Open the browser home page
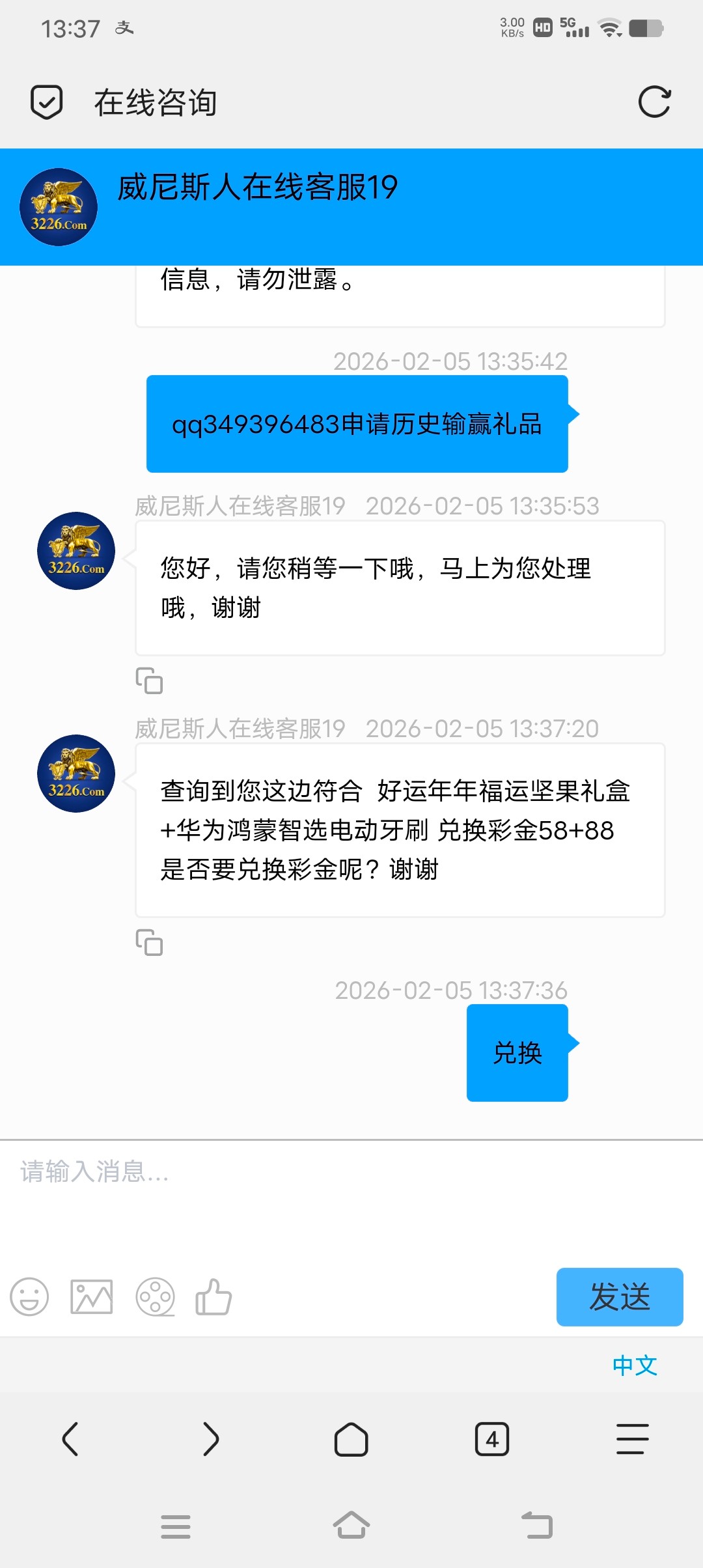703x1568 pixels. click(x=351, y=1438)
